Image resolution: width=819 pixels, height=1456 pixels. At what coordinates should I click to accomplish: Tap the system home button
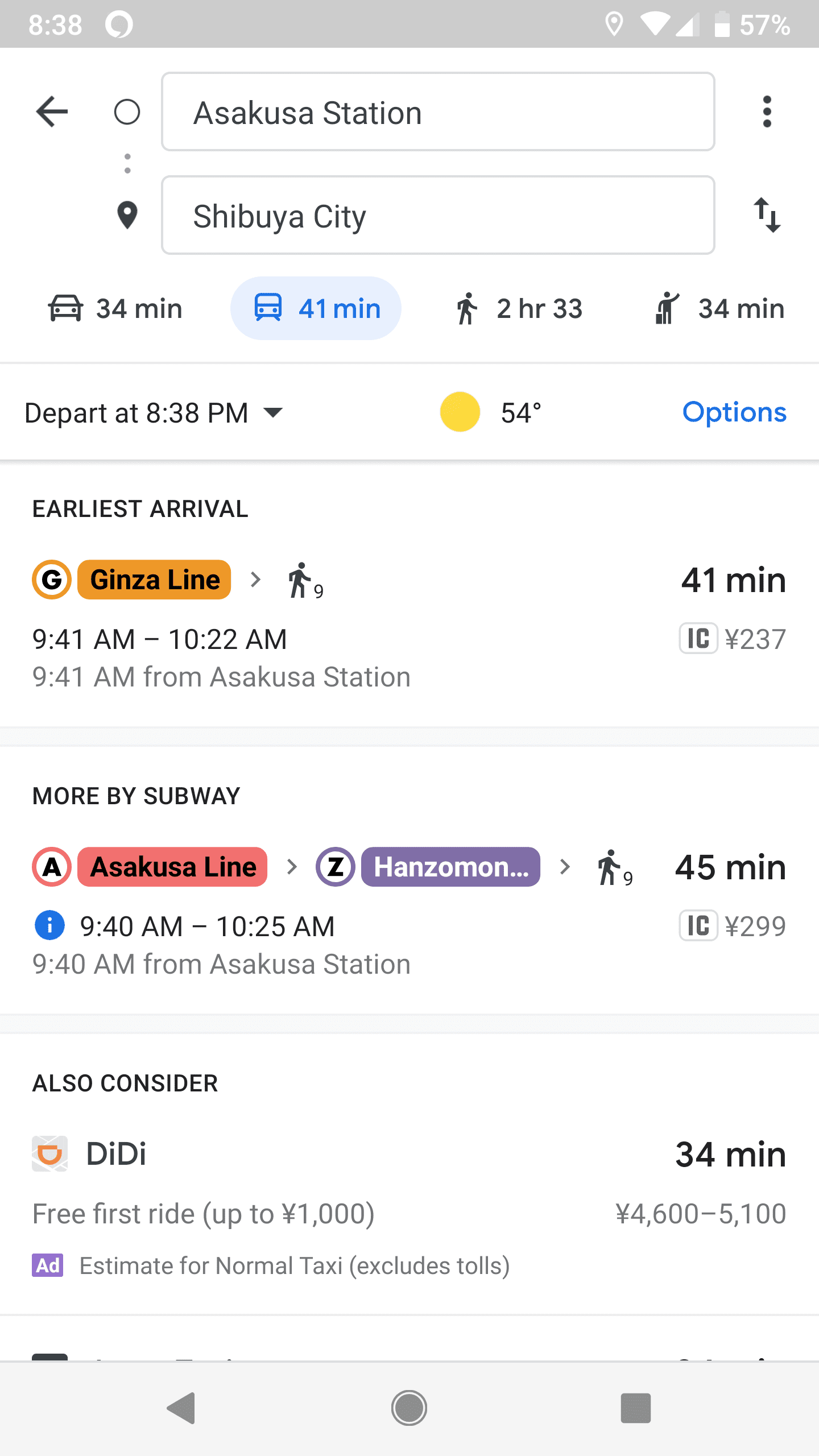pos(409,1408)
